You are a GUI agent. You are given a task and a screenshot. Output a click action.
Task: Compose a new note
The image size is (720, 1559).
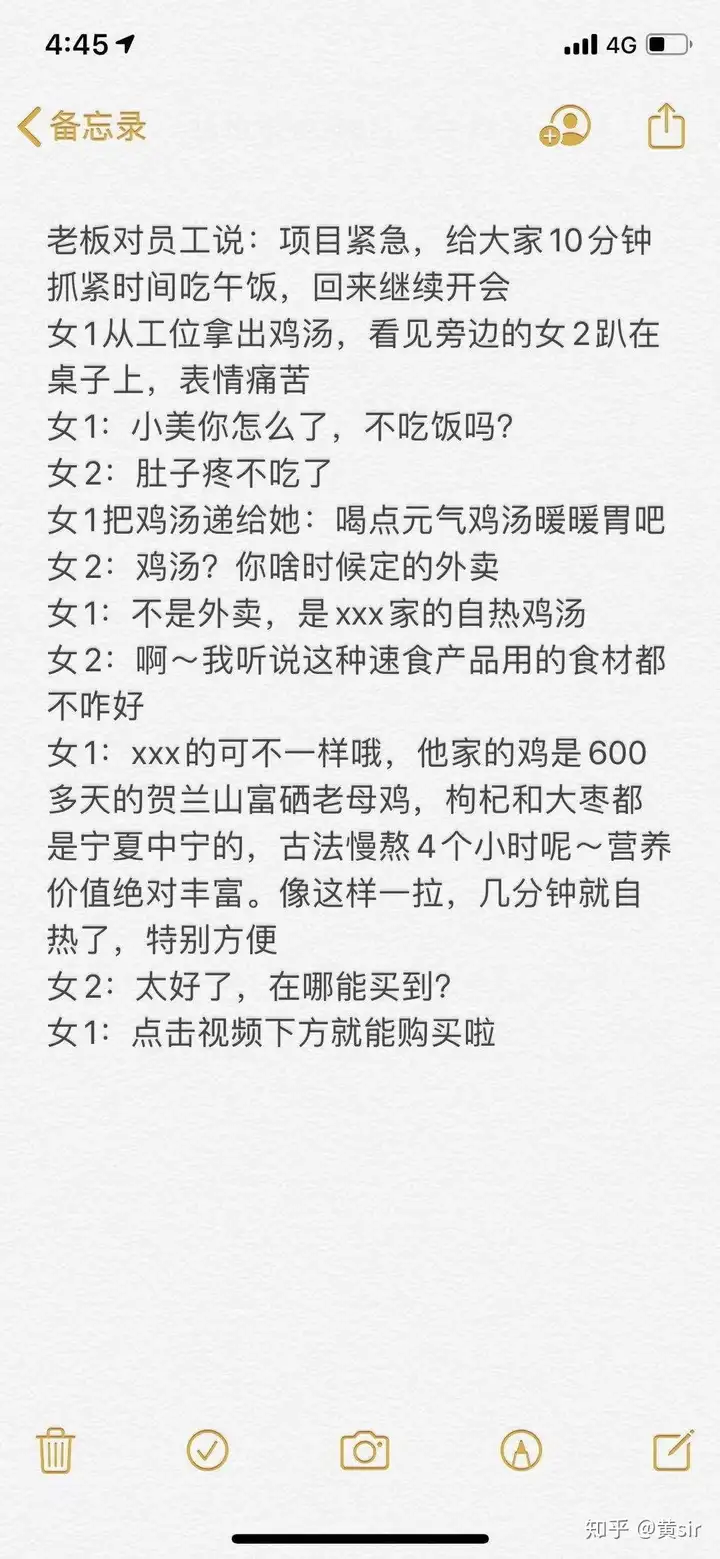click(673, 1449)
